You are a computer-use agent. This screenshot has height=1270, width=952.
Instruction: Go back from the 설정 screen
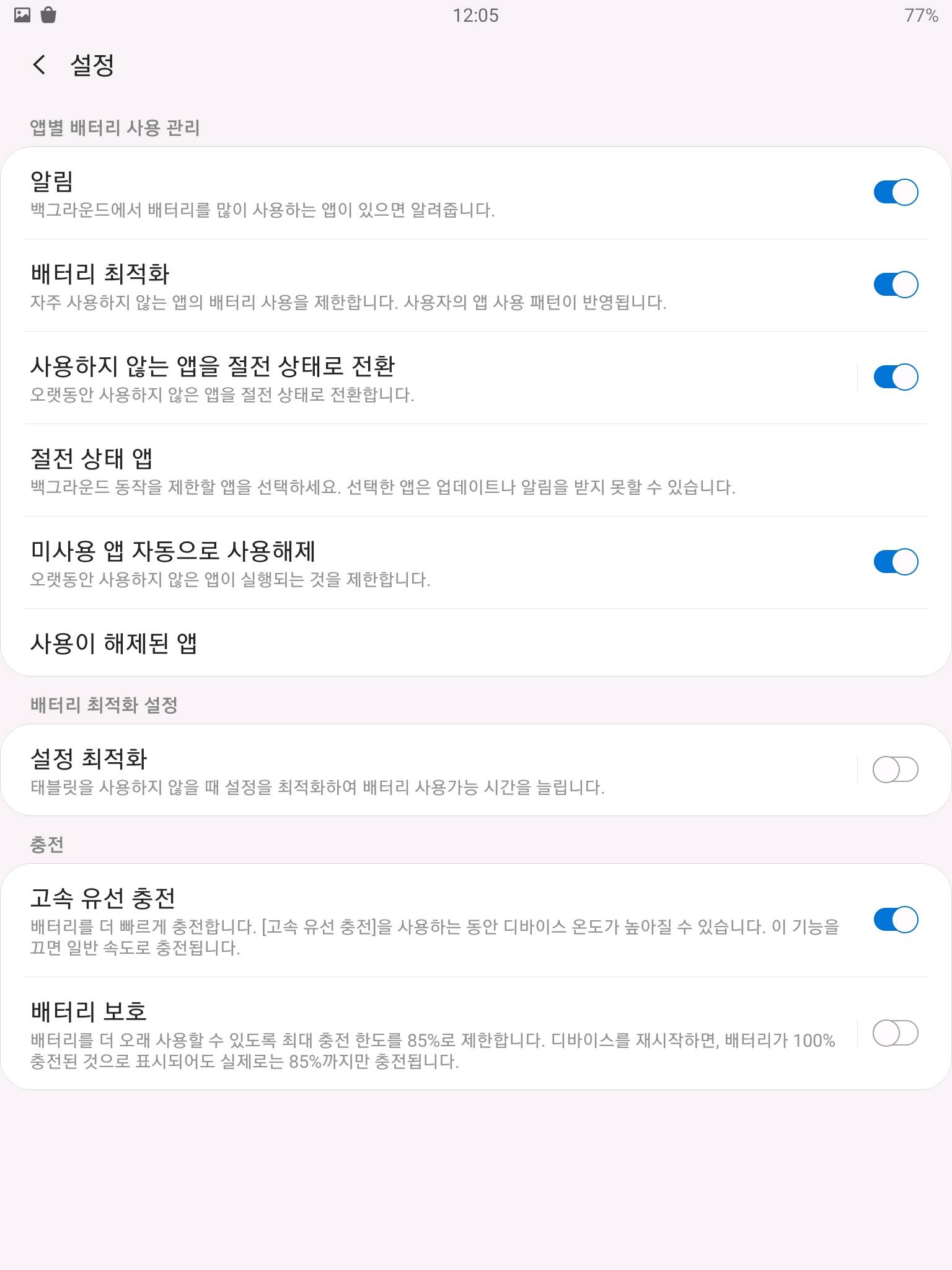tap(40, 64)
